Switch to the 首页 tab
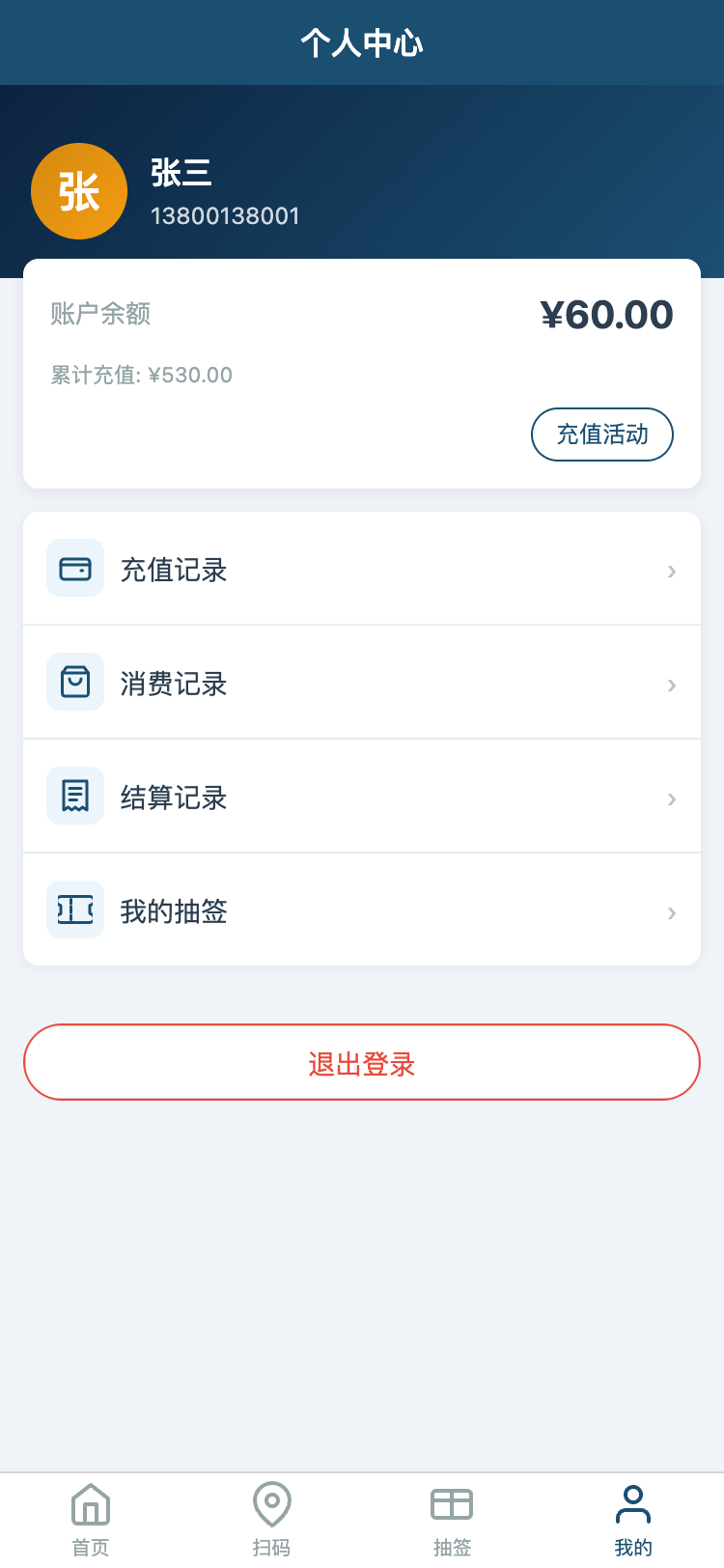The image size is (724, 1568). 90,1518
